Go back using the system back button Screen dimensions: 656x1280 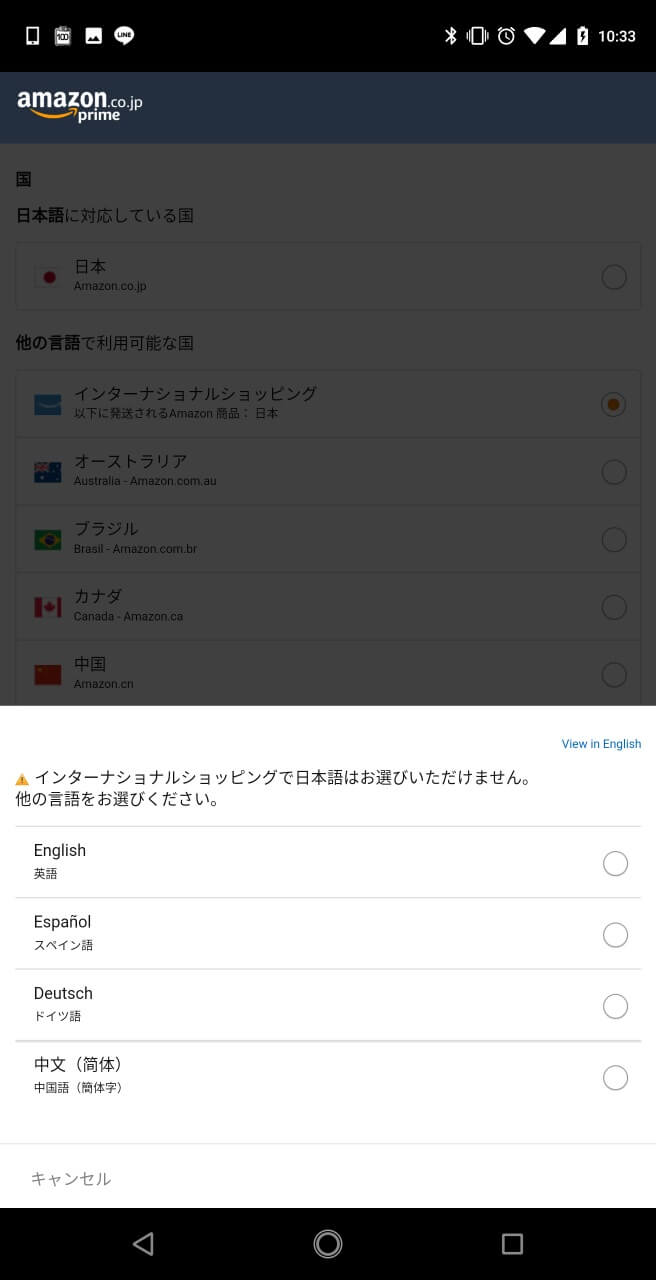(x=143, y=1243)
